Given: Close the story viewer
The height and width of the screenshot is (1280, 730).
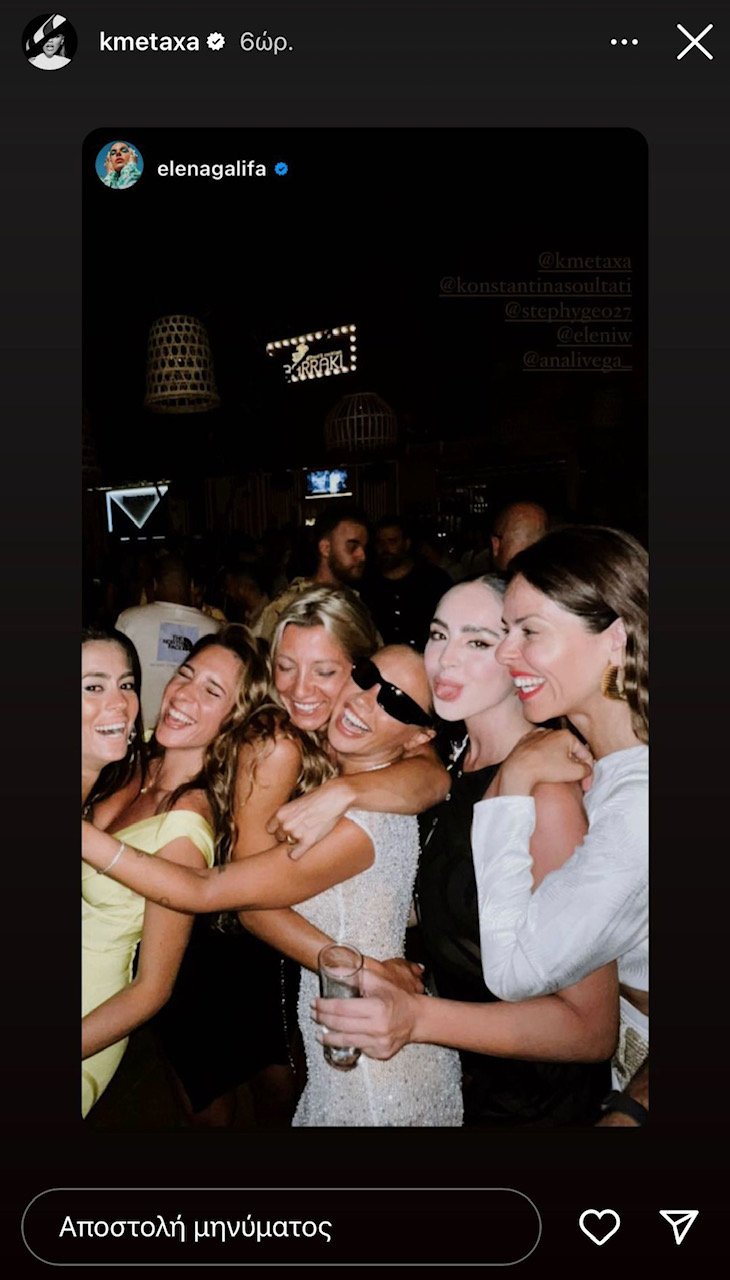Looking at the screenshot, I should click(694, 42).
